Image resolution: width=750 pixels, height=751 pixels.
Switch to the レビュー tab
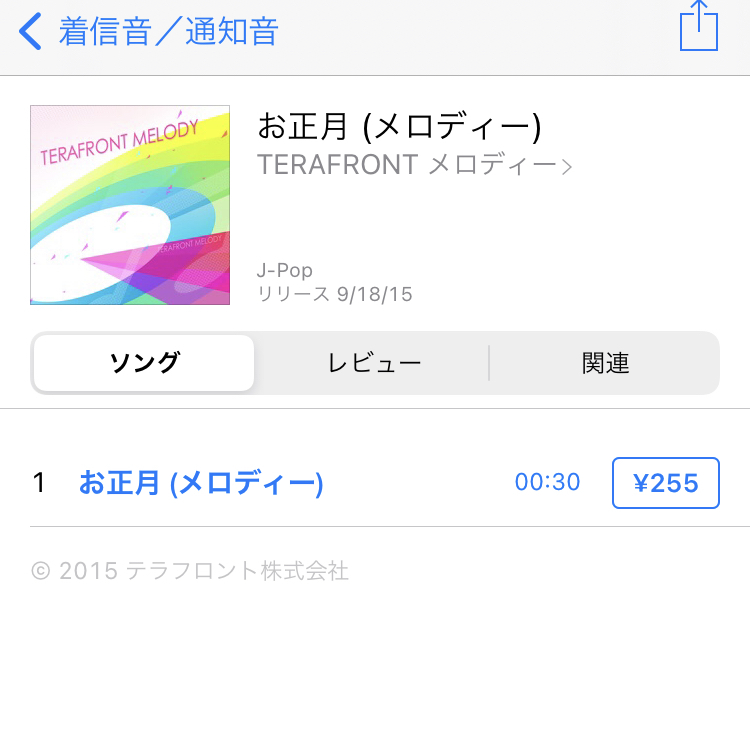coord(374,363)
